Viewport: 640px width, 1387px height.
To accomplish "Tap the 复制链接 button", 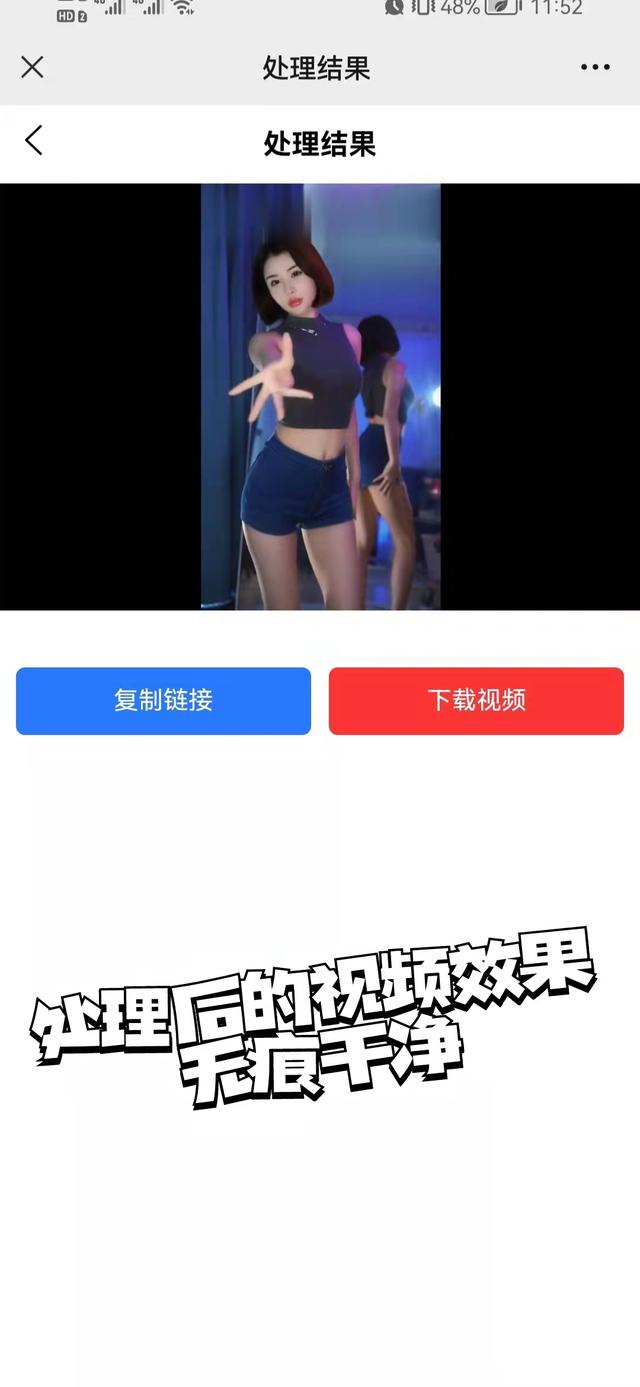I will [163, 700].
